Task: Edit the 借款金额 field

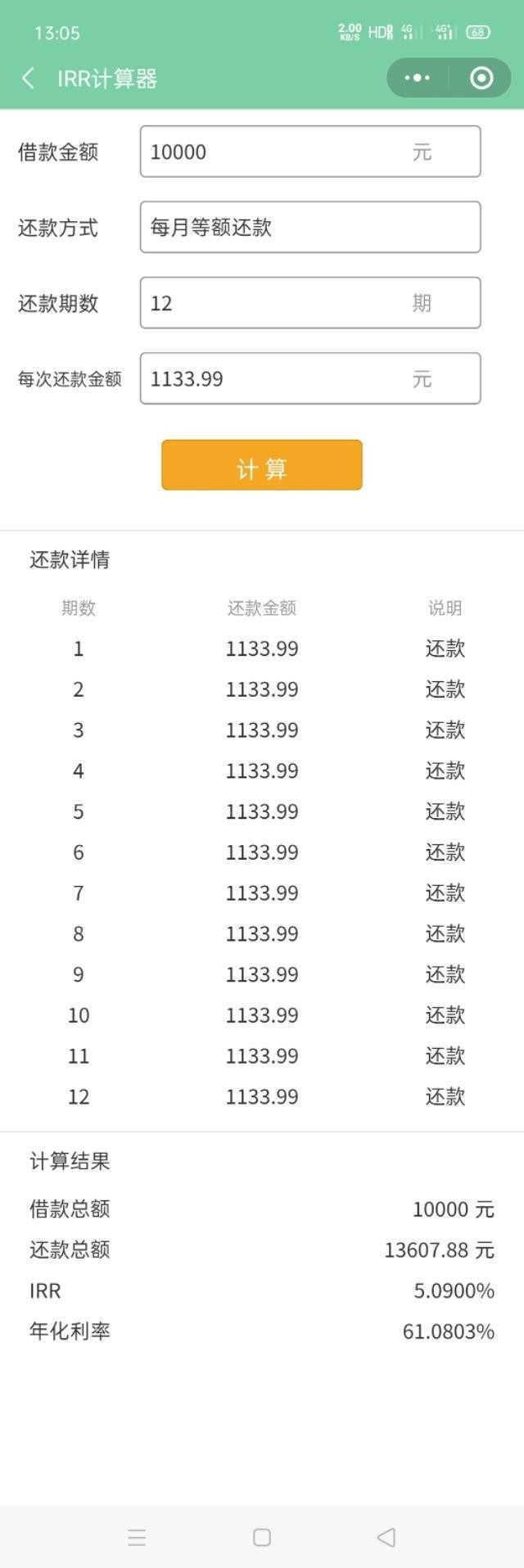Action: coord(278,151)
